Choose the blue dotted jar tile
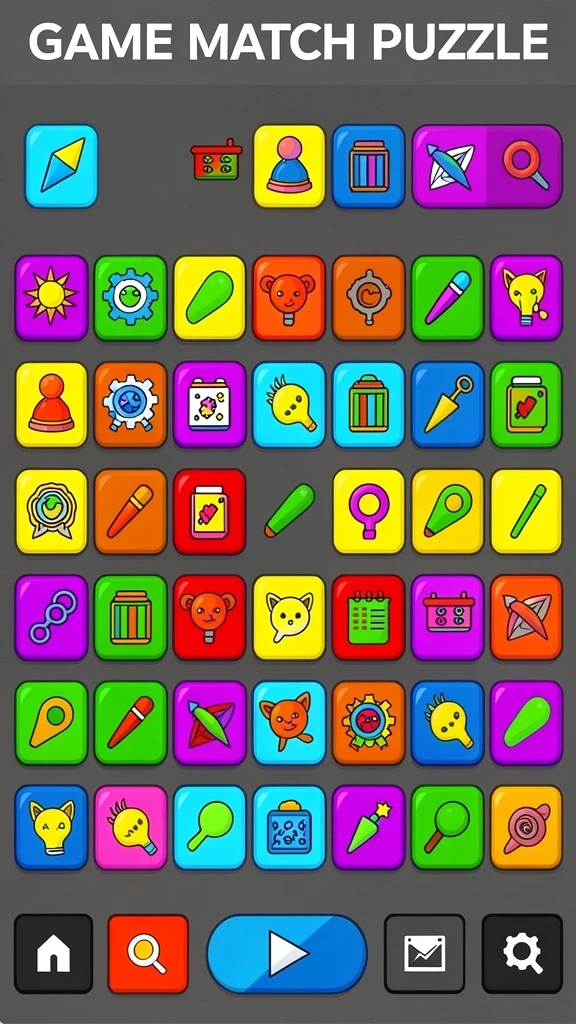The image size is (576, 1024). click(x=289, y=827)
